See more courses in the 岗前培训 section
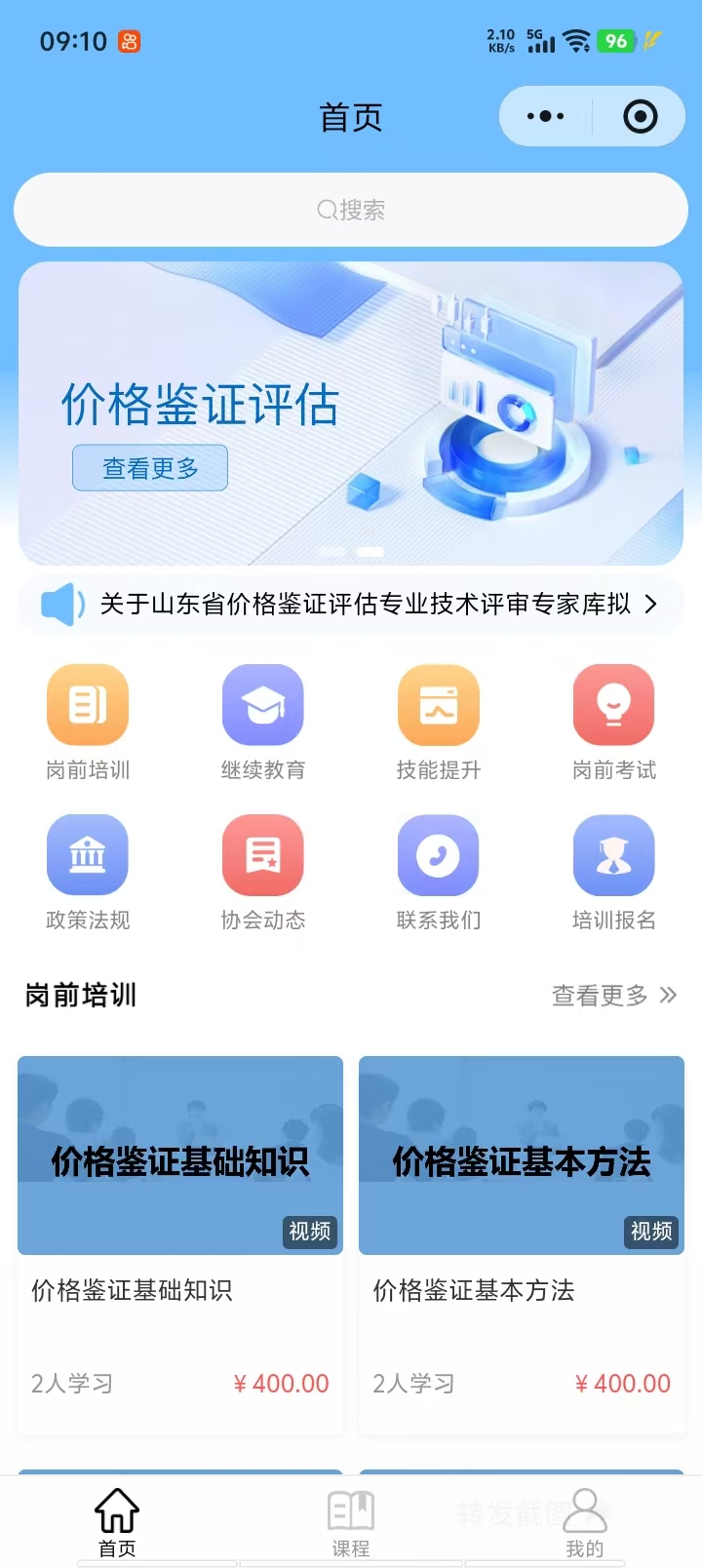This screenshot has width=702, height=1568. click(x=613, y=996)
